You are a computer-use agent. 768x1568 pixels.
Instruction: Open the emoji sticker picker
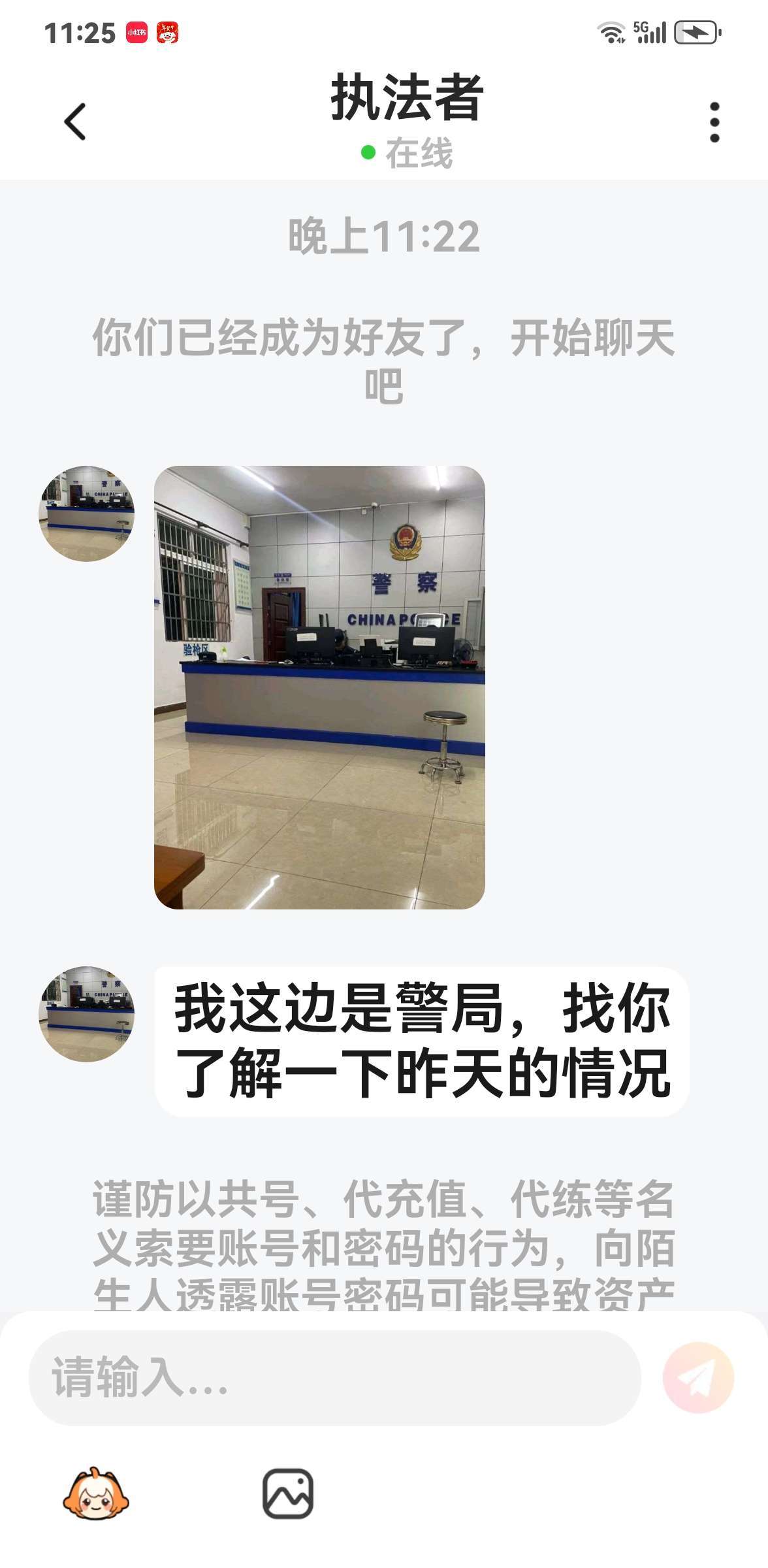coord(96,1494)
